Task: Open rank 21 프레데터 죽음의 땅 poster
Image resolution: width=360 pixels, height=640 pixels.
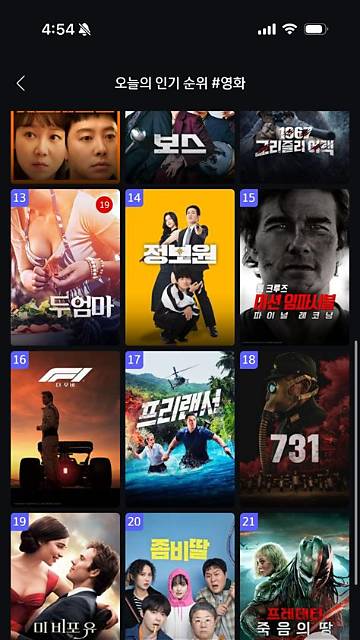Action: pos(295,576)
